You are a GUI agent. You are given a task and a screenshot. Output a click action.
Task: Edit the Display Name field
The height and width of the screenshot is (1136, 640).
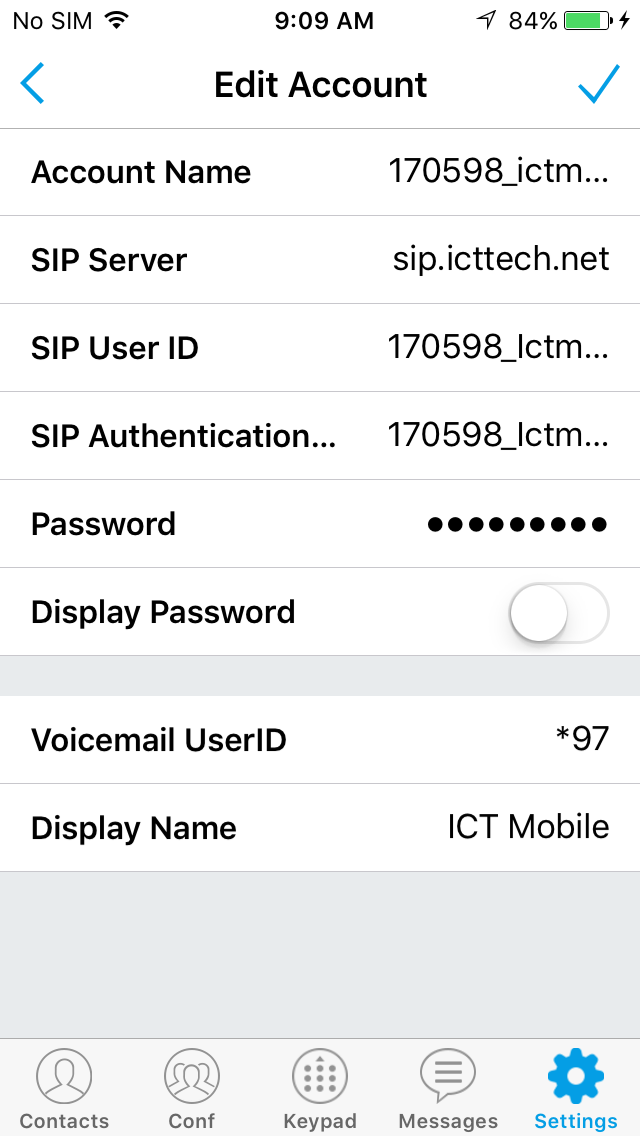tap(320, 827)
